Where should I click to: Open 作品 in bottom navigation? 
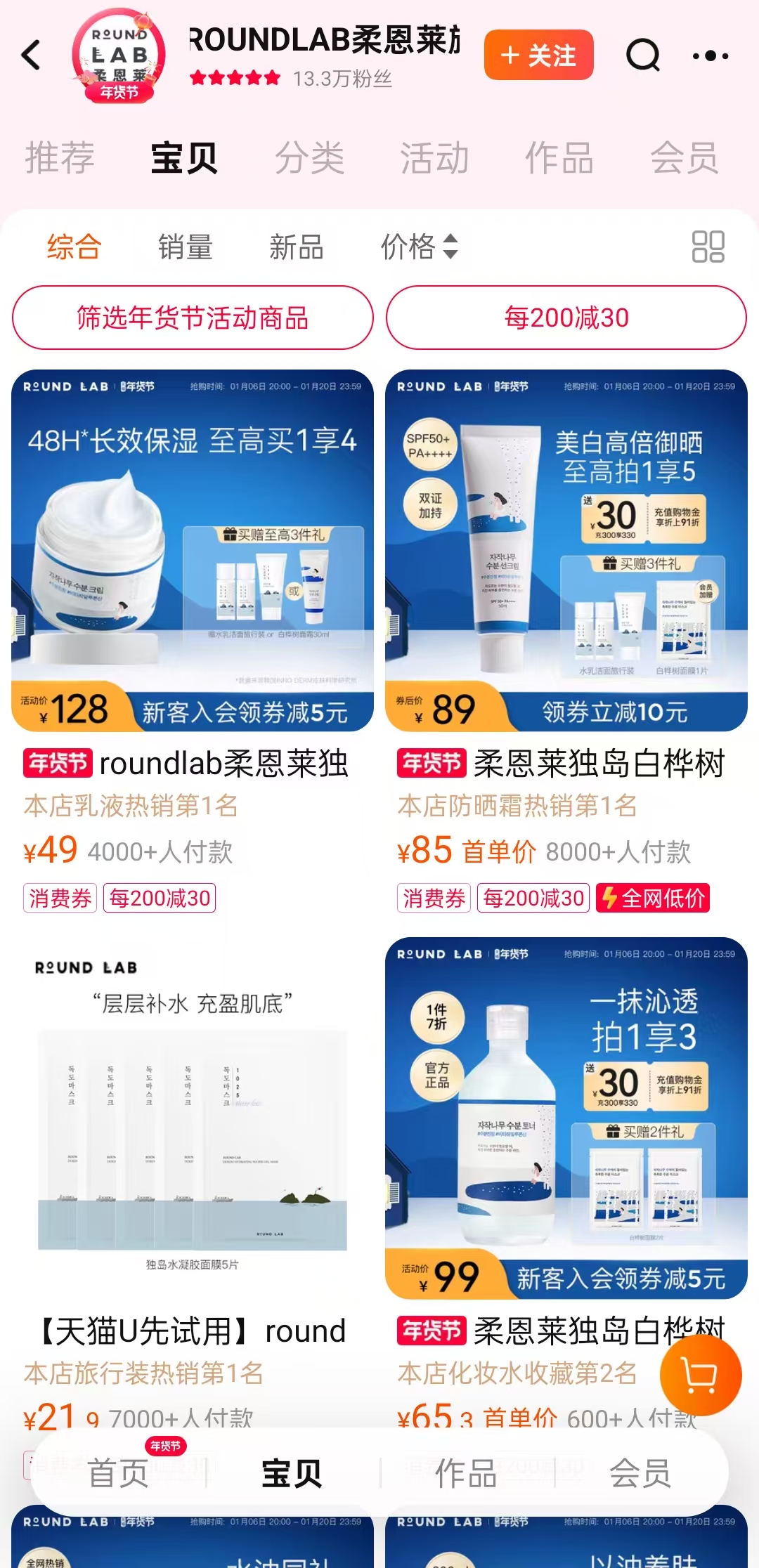tap(465, 1472)
